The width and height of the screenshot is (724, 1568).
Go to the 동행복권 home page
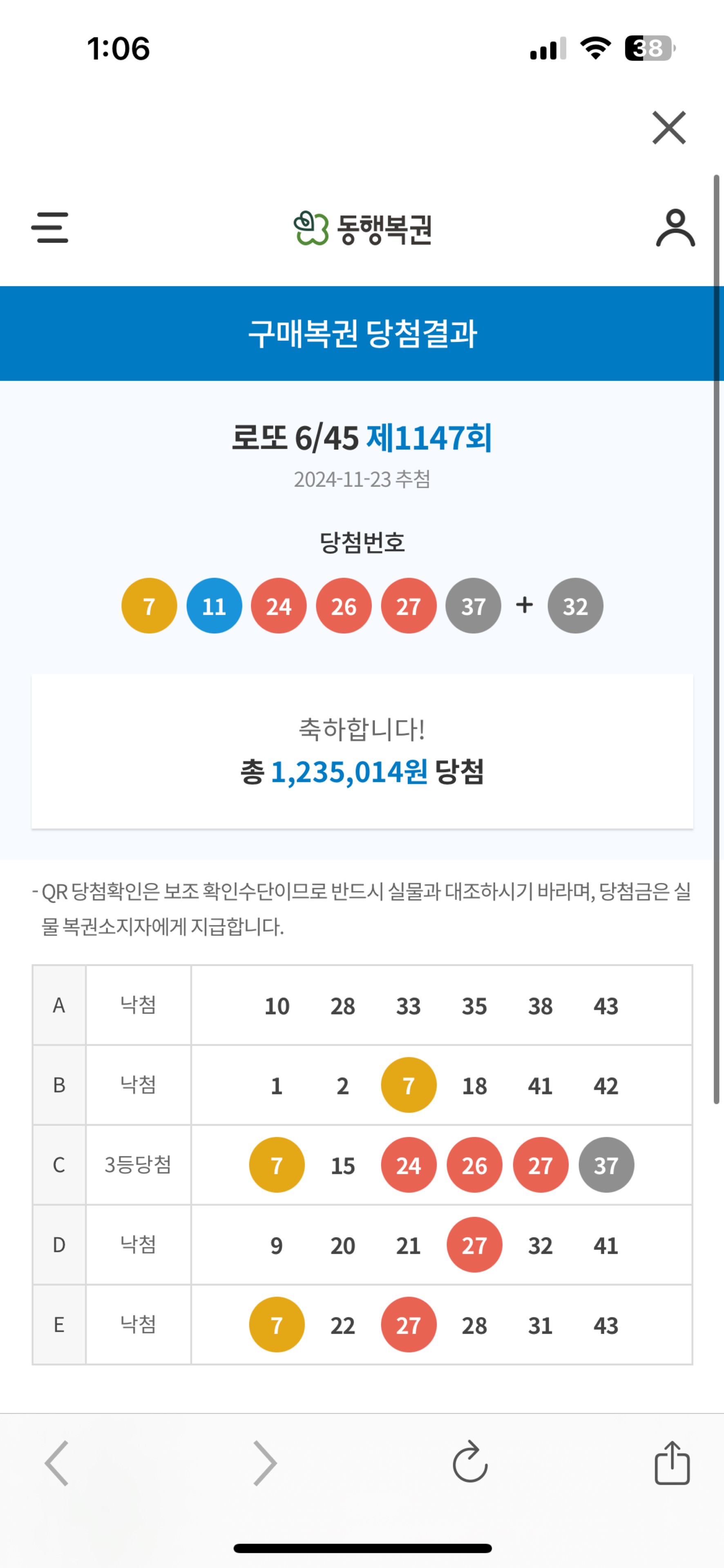[x=362, y=228]
